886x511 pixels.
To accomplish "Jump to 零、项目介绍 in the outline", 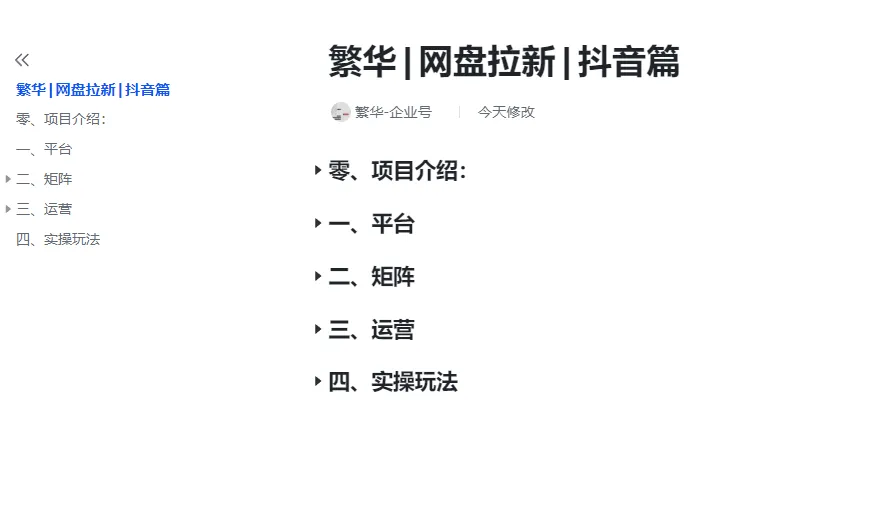I will click(x=60, y=119).
